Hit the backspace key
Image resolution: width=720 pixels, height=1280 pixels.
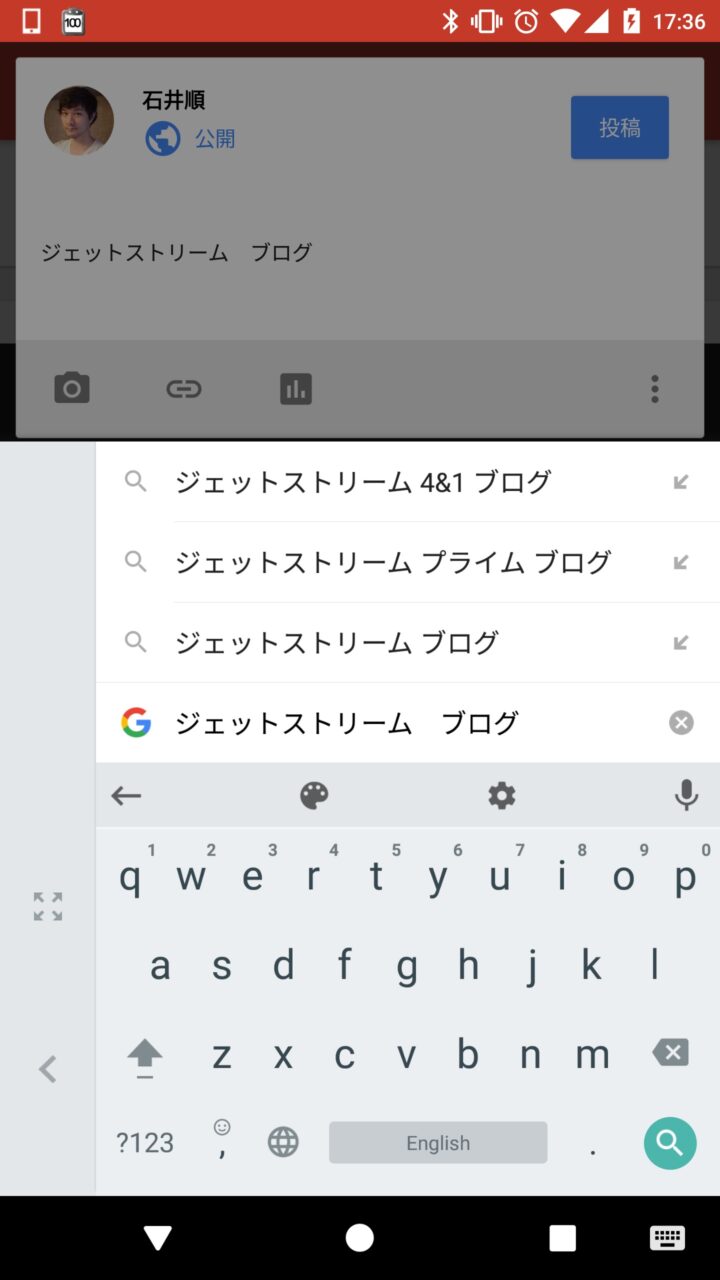(x=670, y=1052)
